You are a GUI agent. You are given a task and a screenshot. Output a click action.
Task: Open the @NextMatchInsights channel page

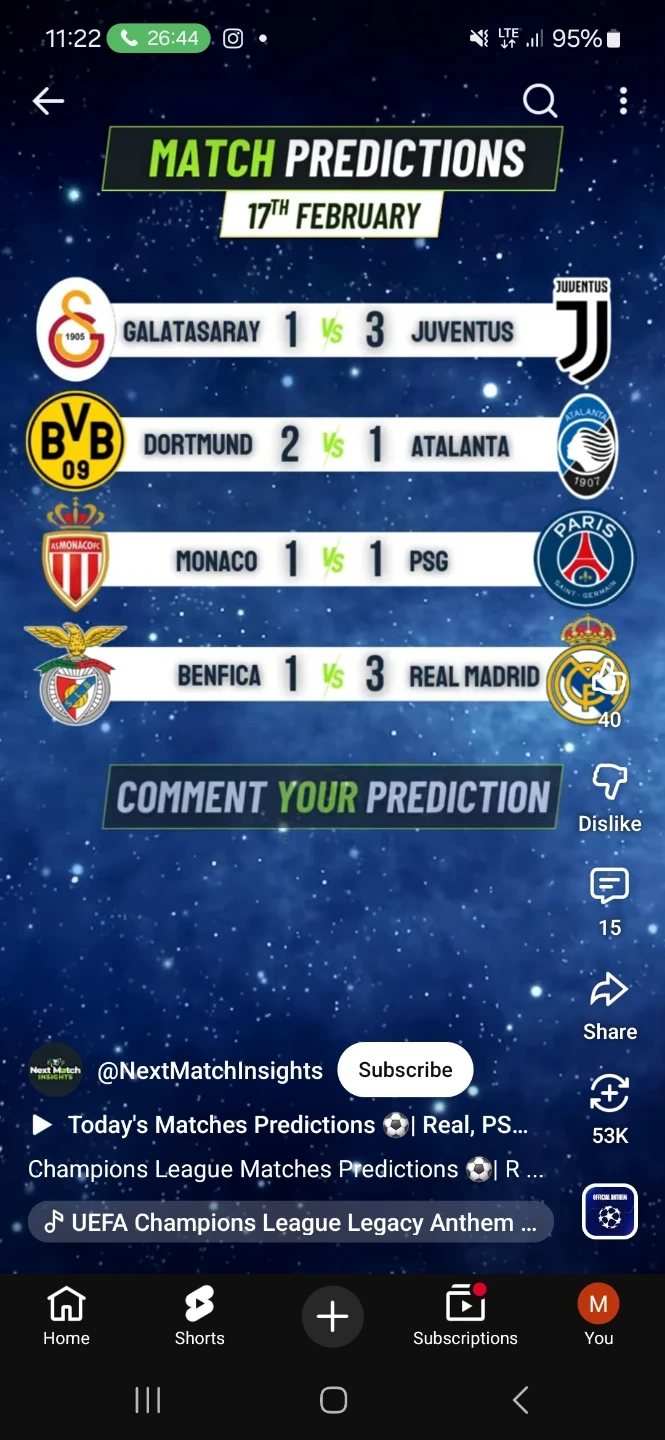tap(209, 1071)
